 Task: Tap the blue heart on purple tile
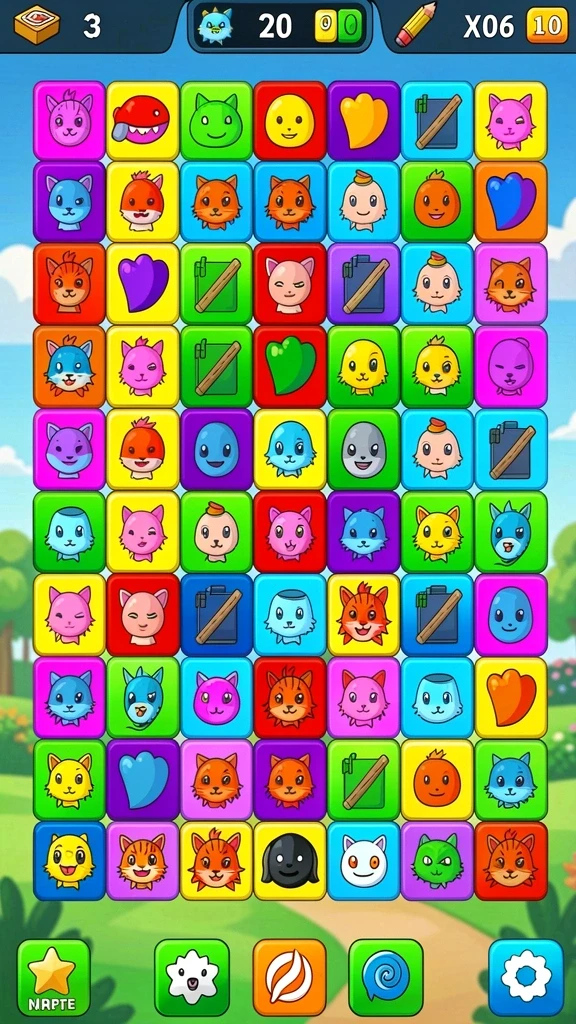coord(142,779)
